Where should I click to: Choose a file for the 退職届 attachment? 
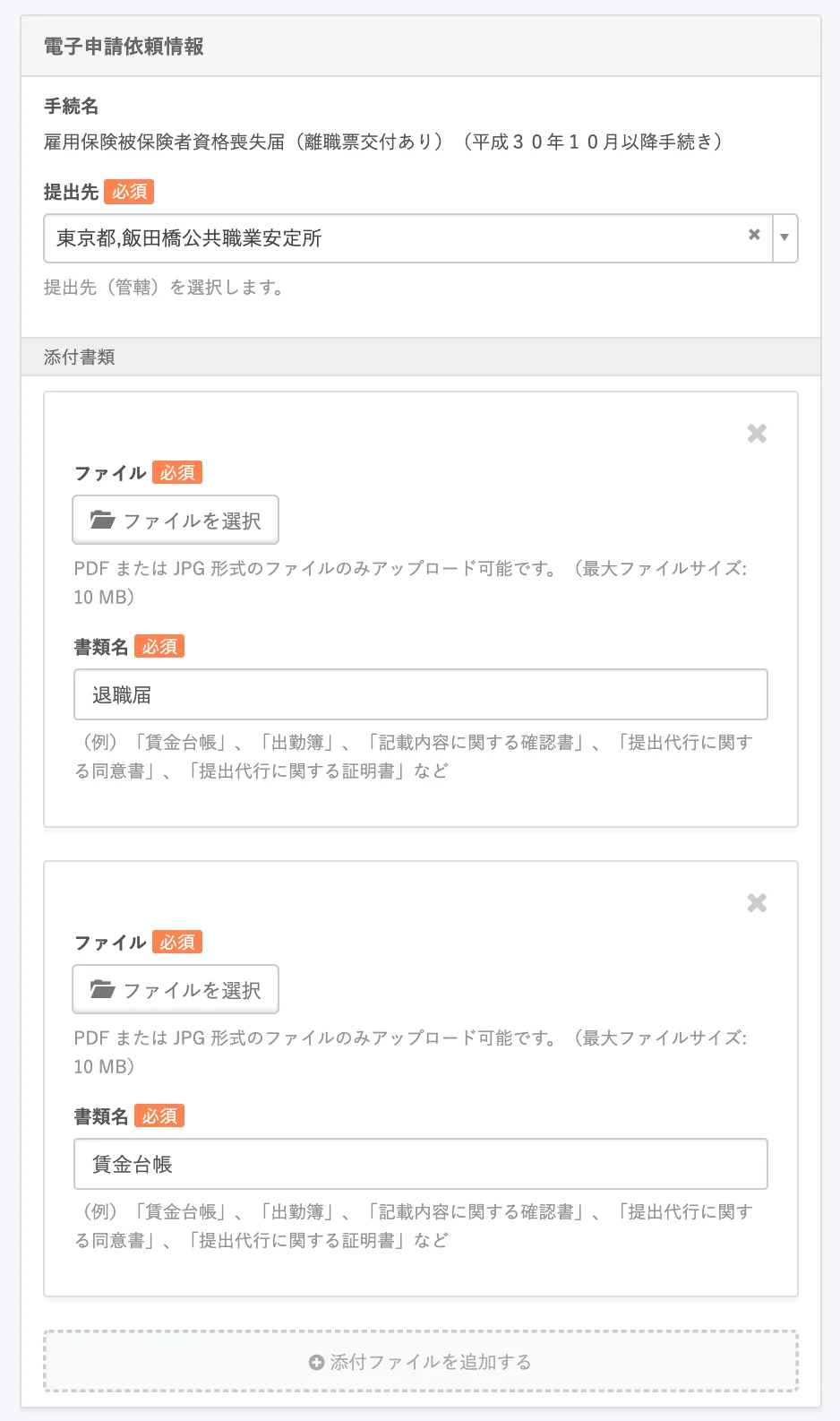click(x=176, y=520)
